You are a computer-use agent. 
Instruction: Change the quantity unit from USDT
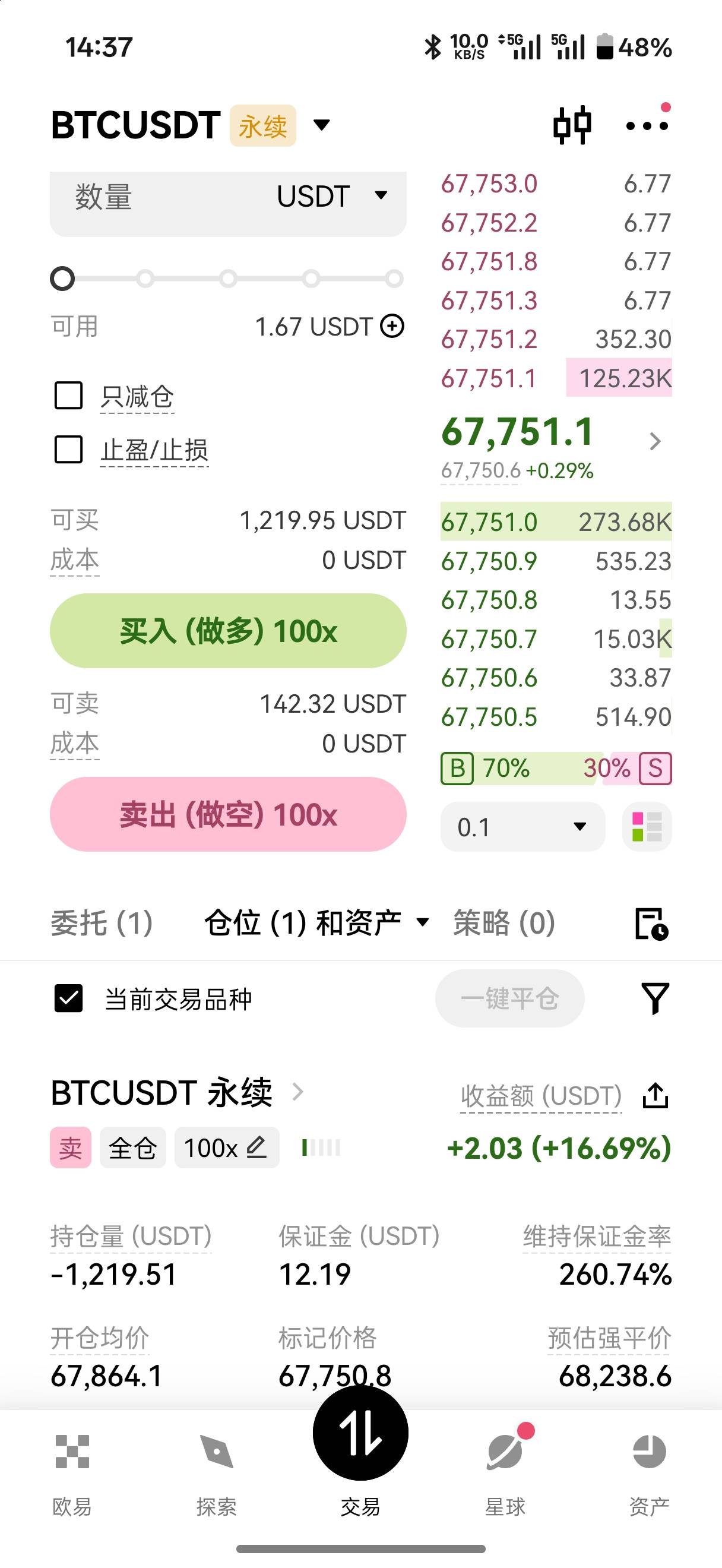(x=332, y=196)
